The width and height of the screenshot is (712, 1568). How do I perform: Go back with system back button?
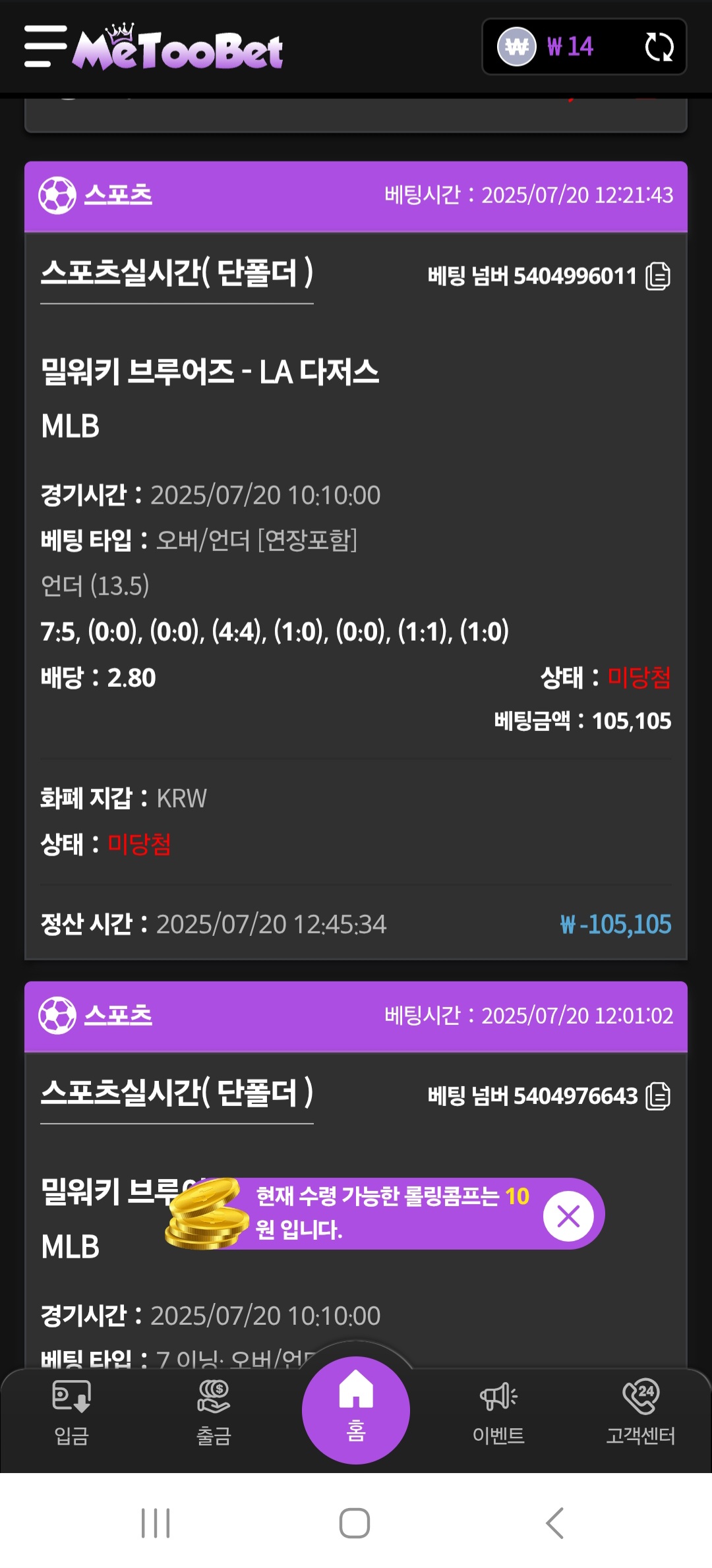pos(555,1523)
